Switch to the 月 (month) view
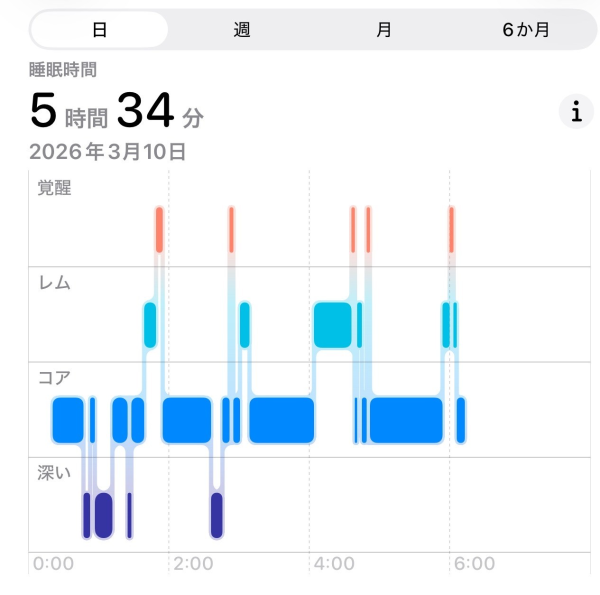Screen dimensions: 600x595 coord(384,30)
